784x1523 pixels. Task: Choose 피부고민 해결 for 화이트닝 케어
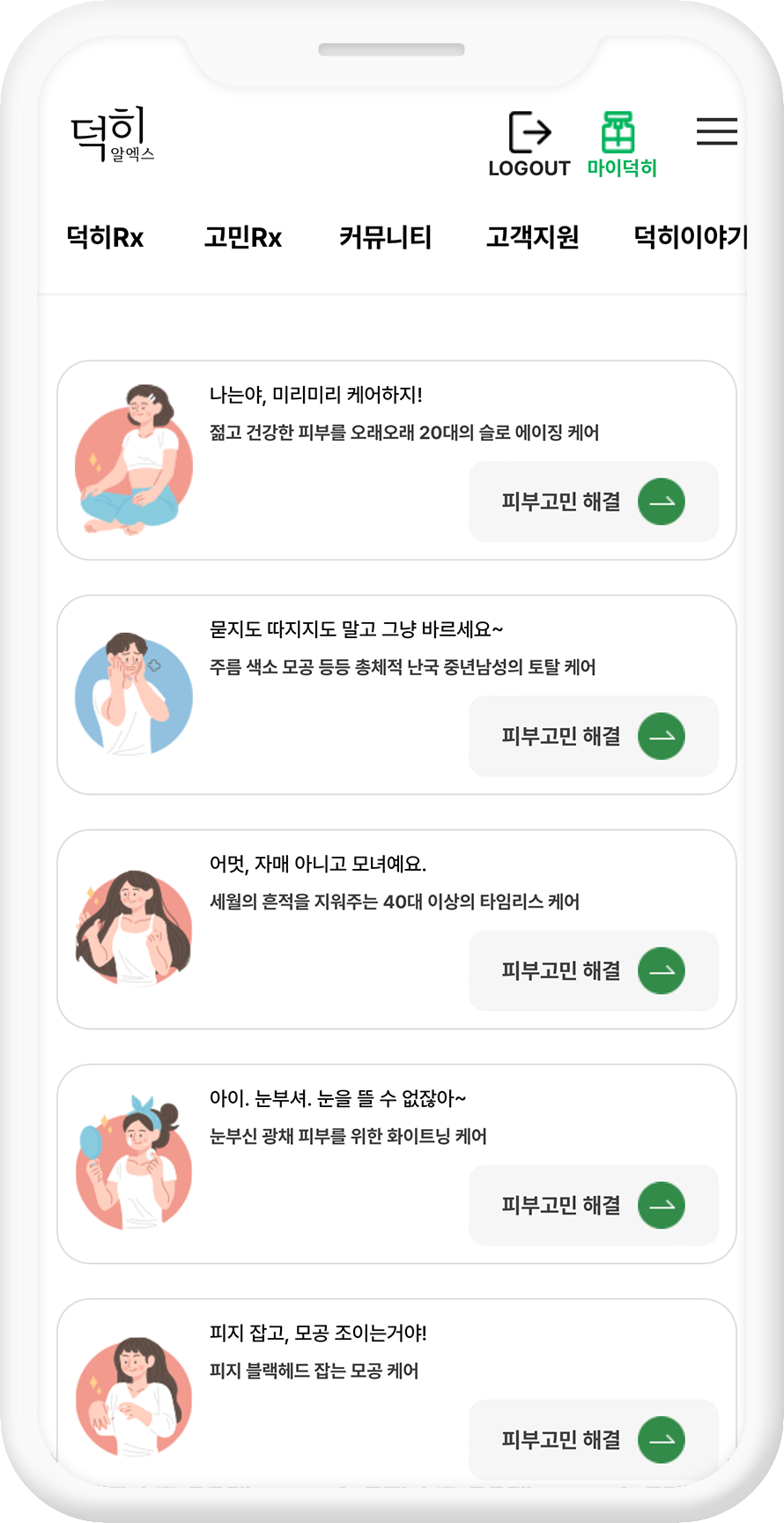pos(593,1205)
